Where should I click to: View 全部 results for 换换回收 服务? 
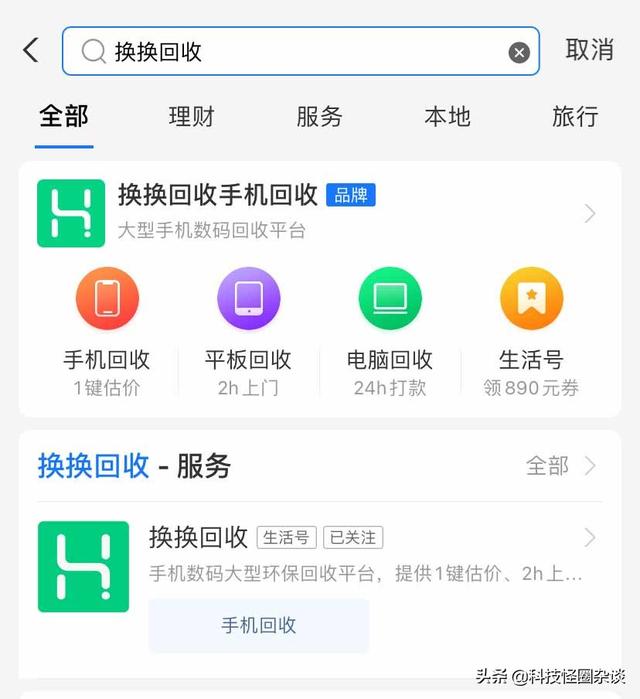[560, 466]
